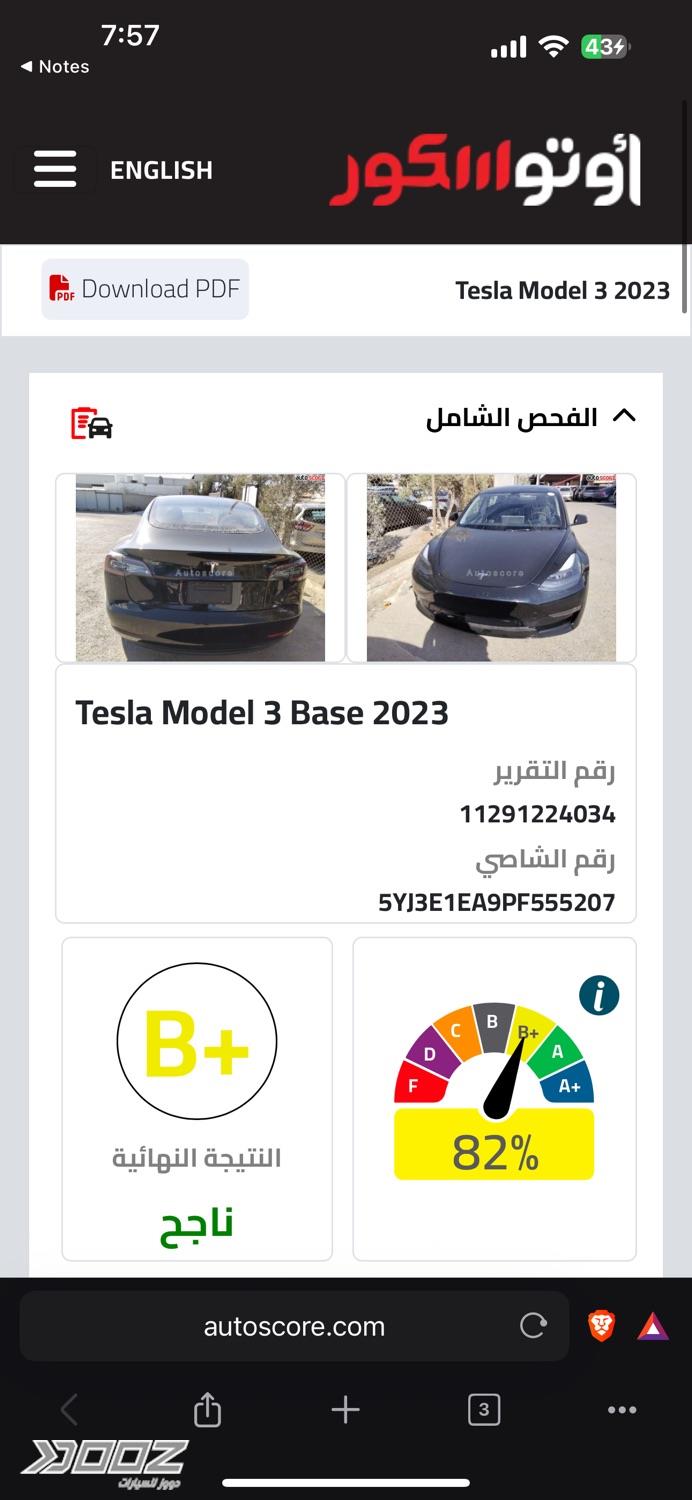Open the front photo of the Tesla
Screen dimensions: 692x1500
(x=491, y=567)
